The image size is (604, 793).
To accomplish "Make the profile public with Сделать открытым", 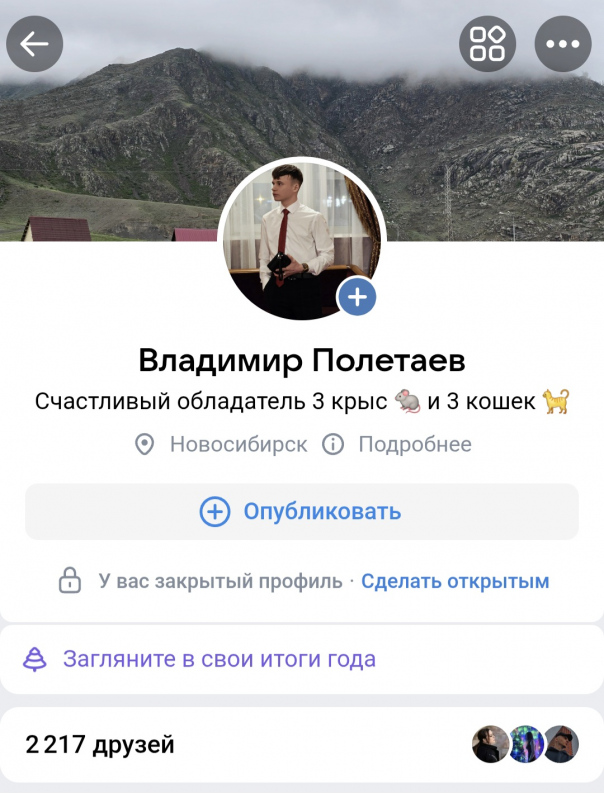I will click(455, 581).
